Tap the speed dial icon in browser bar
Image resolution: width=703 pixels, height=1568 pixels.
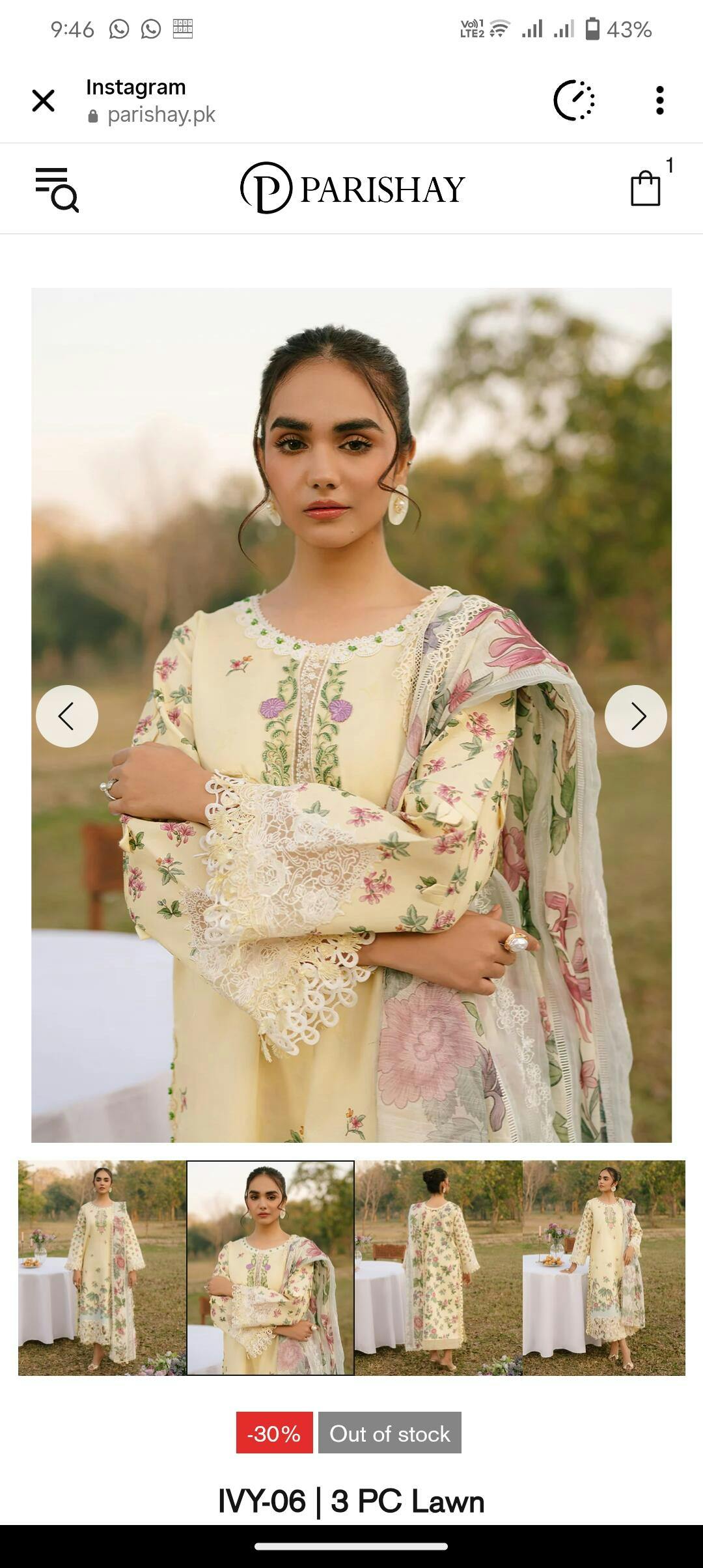574,101
